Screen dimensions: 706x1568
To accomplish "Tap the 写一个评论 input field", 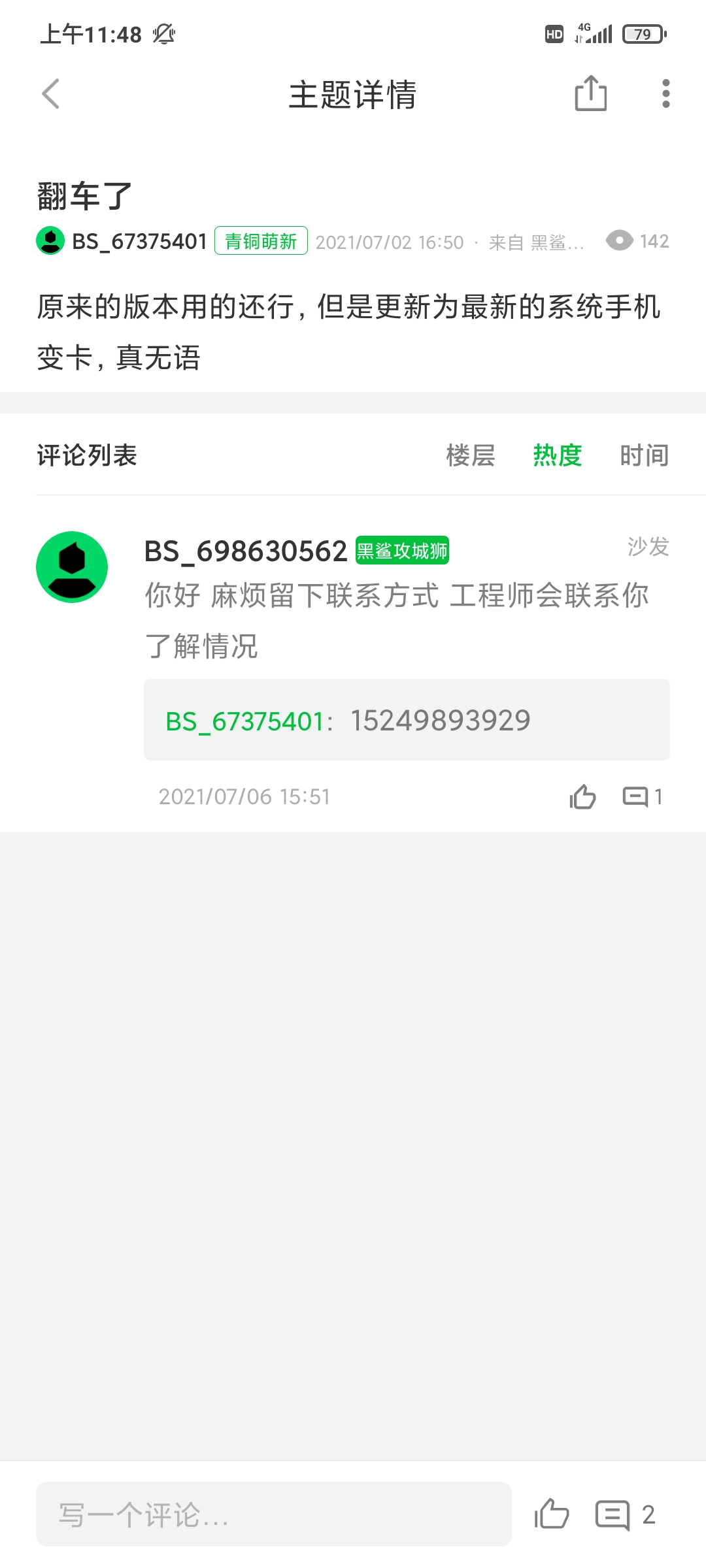I will point(273,1514).
